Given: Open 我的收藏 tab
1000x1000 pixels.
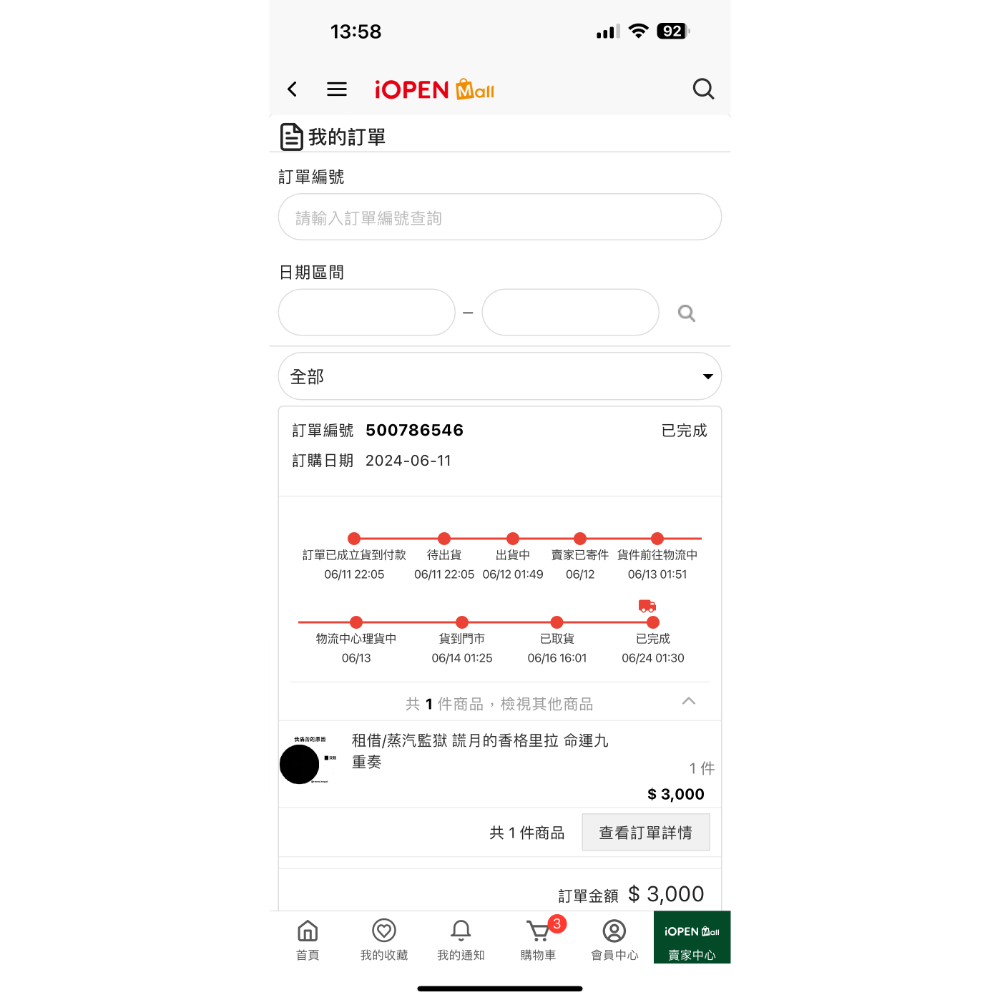Looking at the screenshot, I should coord(384,940).
